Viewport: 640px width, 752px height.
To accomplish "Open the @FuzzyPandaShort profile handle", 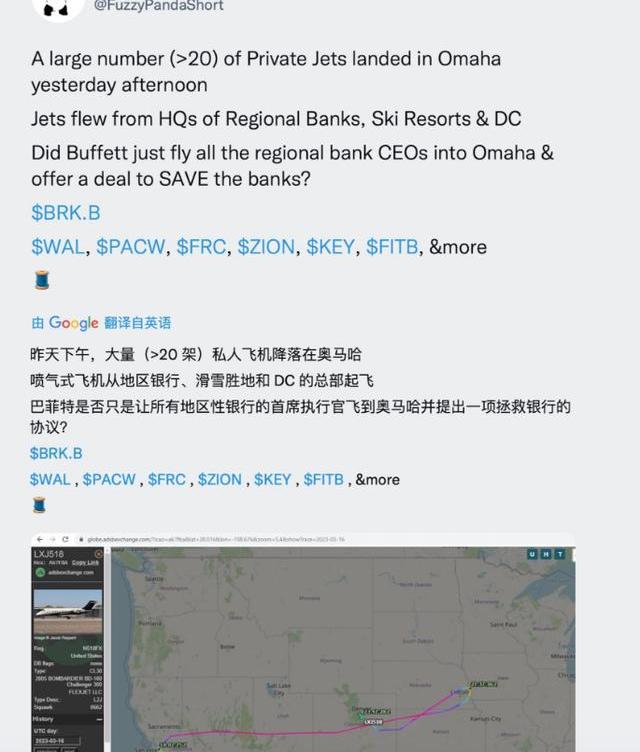I will 158,6.
